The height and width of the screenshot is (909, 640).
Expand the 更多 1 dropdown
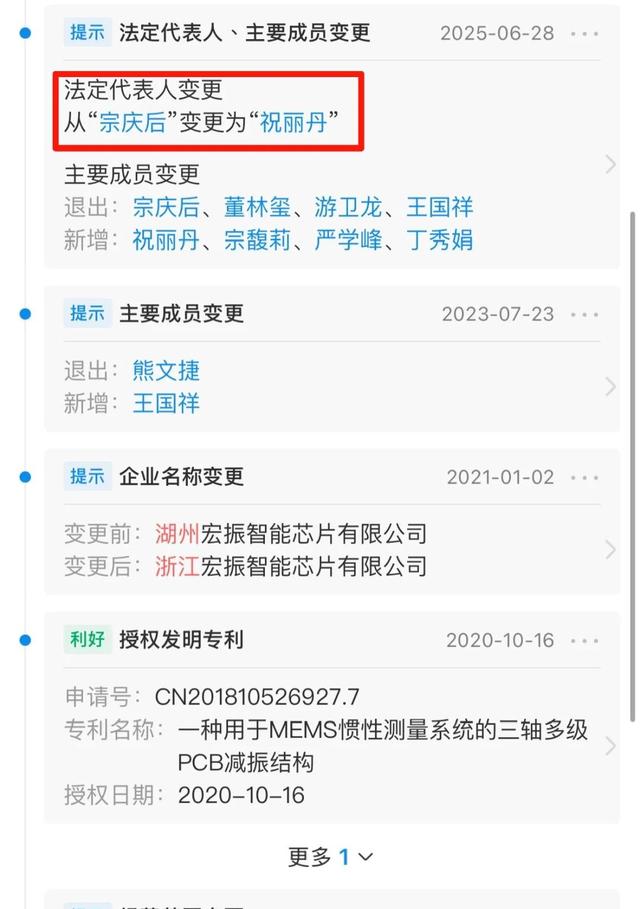click(x=330, y=857)
